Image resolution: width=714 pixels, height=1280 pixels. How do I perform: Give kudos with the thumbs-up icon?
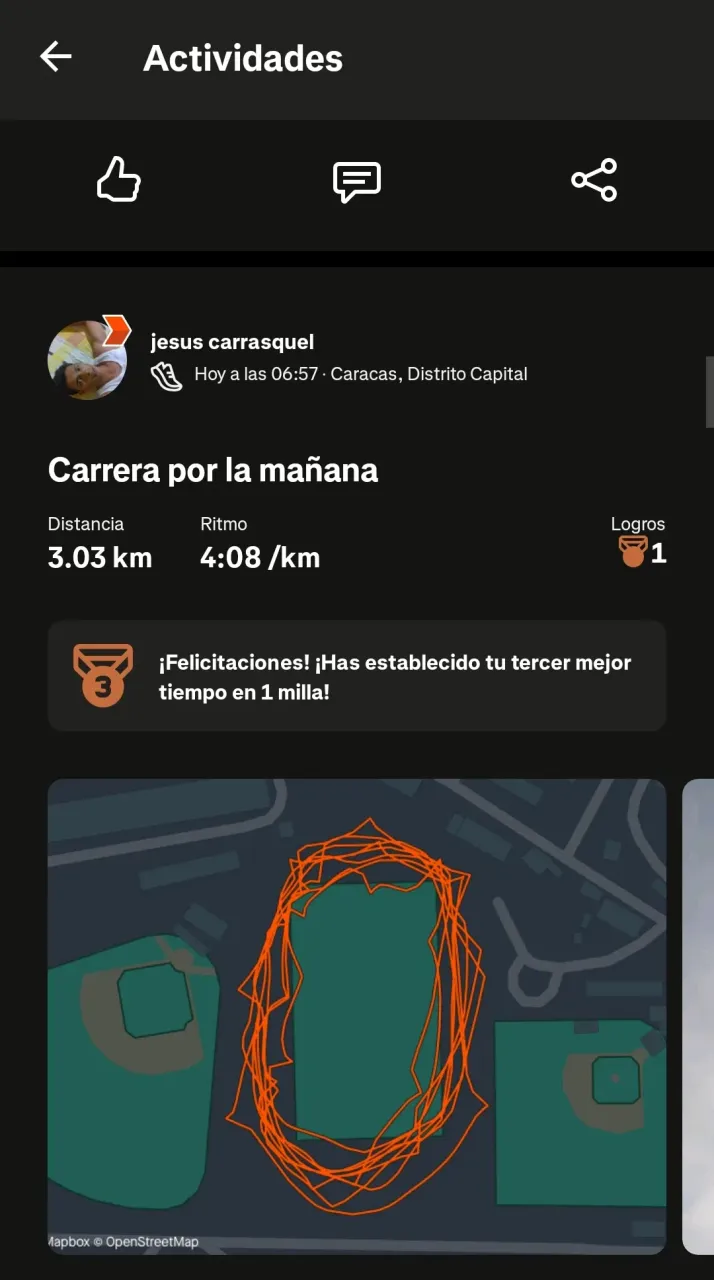[x=118, y=181]
